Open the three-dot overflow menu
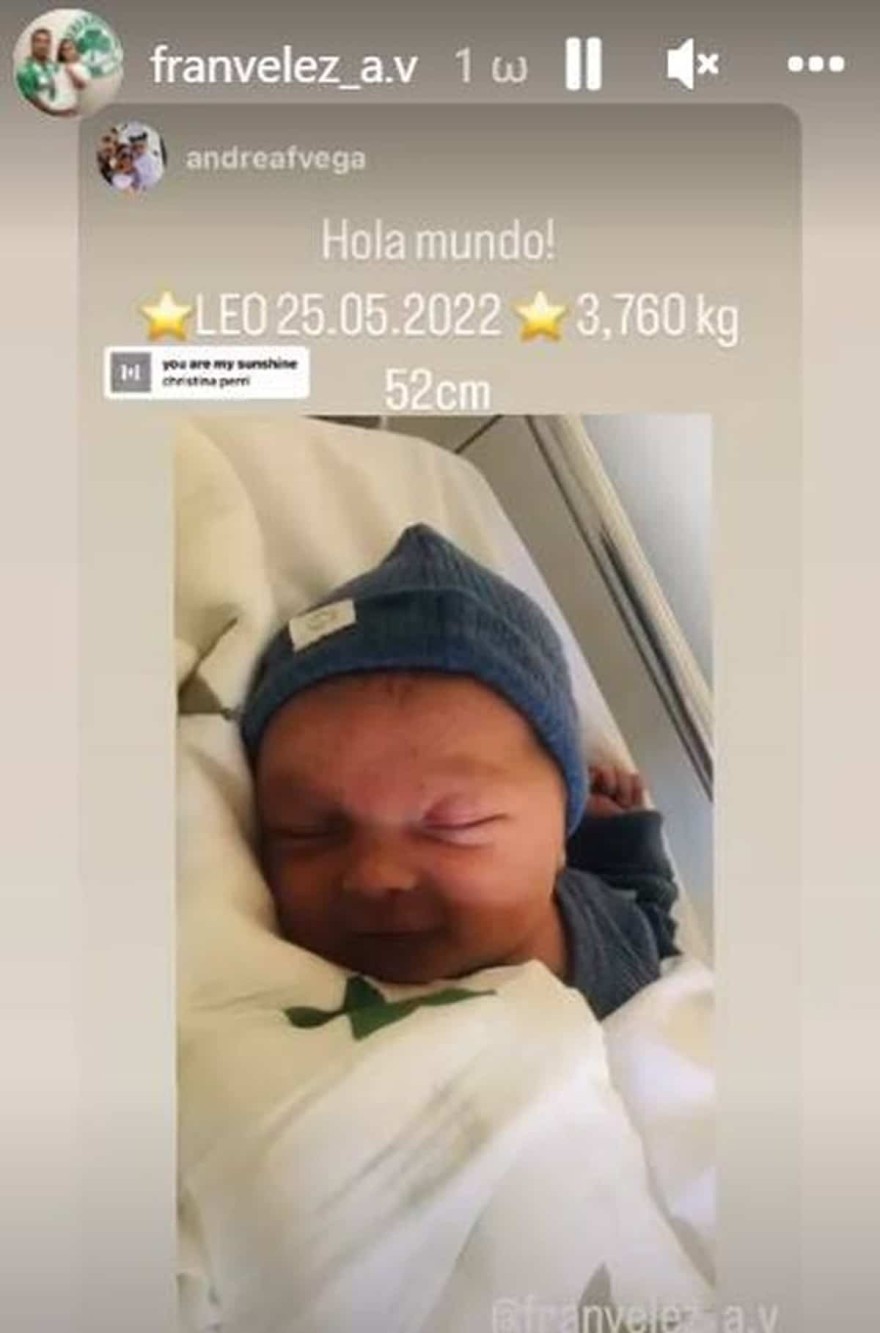The image size is (880, 1333). (x=815, y=65)
